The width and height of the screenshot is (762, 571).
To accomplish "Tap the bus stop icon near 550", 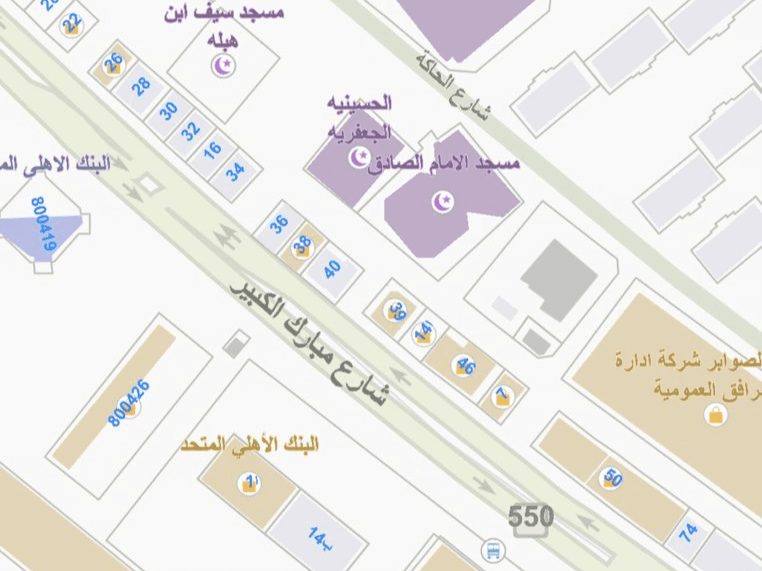I will (x=491, y=549).
